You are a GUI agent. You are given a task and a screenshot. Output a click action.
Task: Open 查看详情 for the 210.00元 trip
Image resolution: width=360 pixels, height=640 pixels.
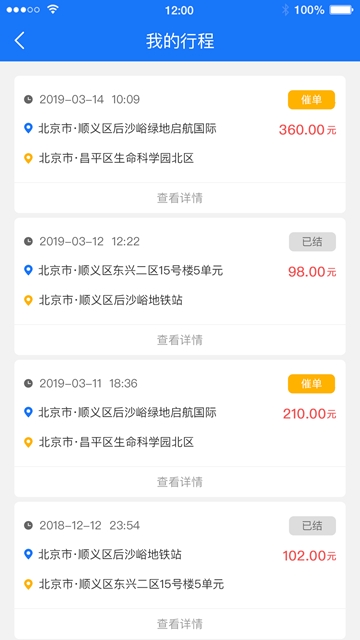click(180, 482)
